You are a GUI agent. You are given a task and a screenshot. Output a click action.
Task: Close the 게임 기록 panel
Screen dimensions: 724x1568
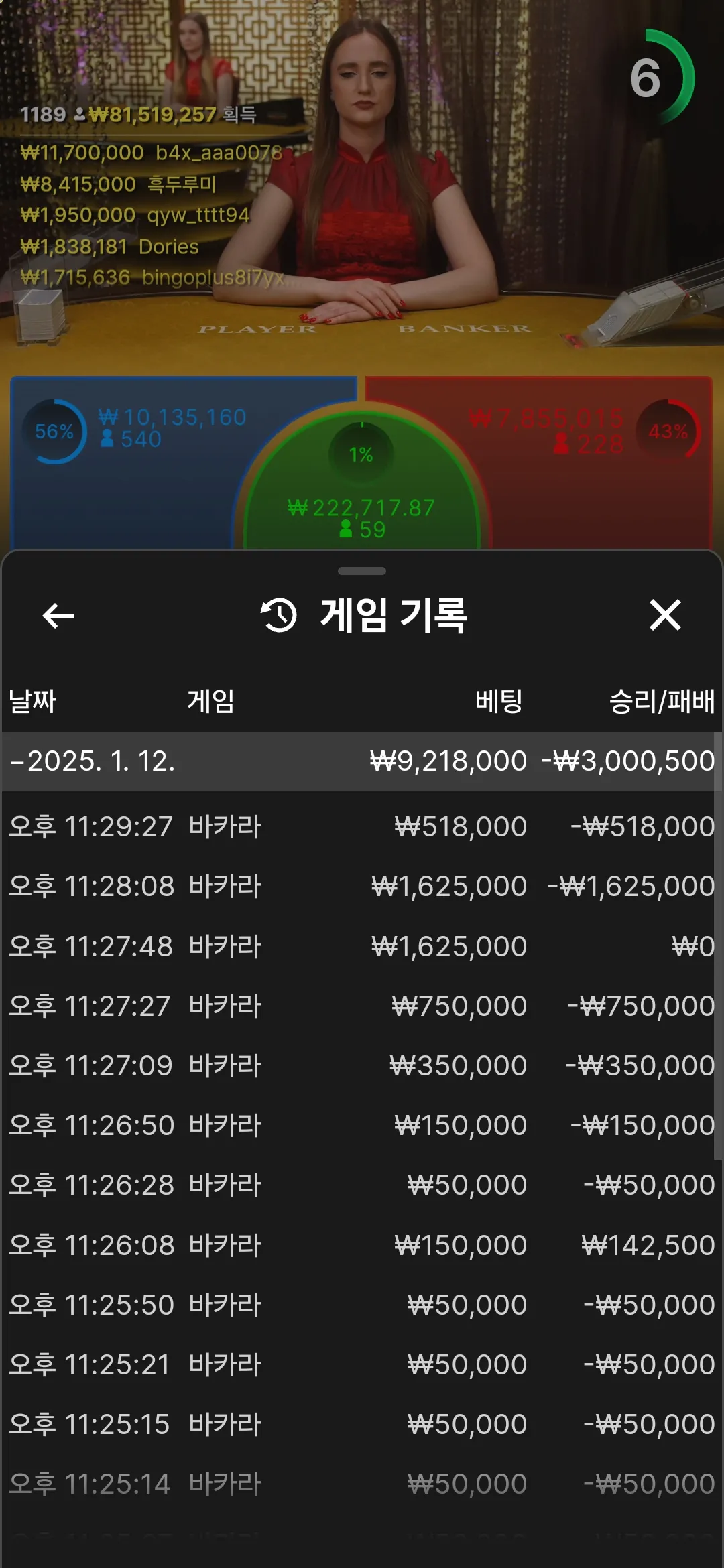pos(665,615)
